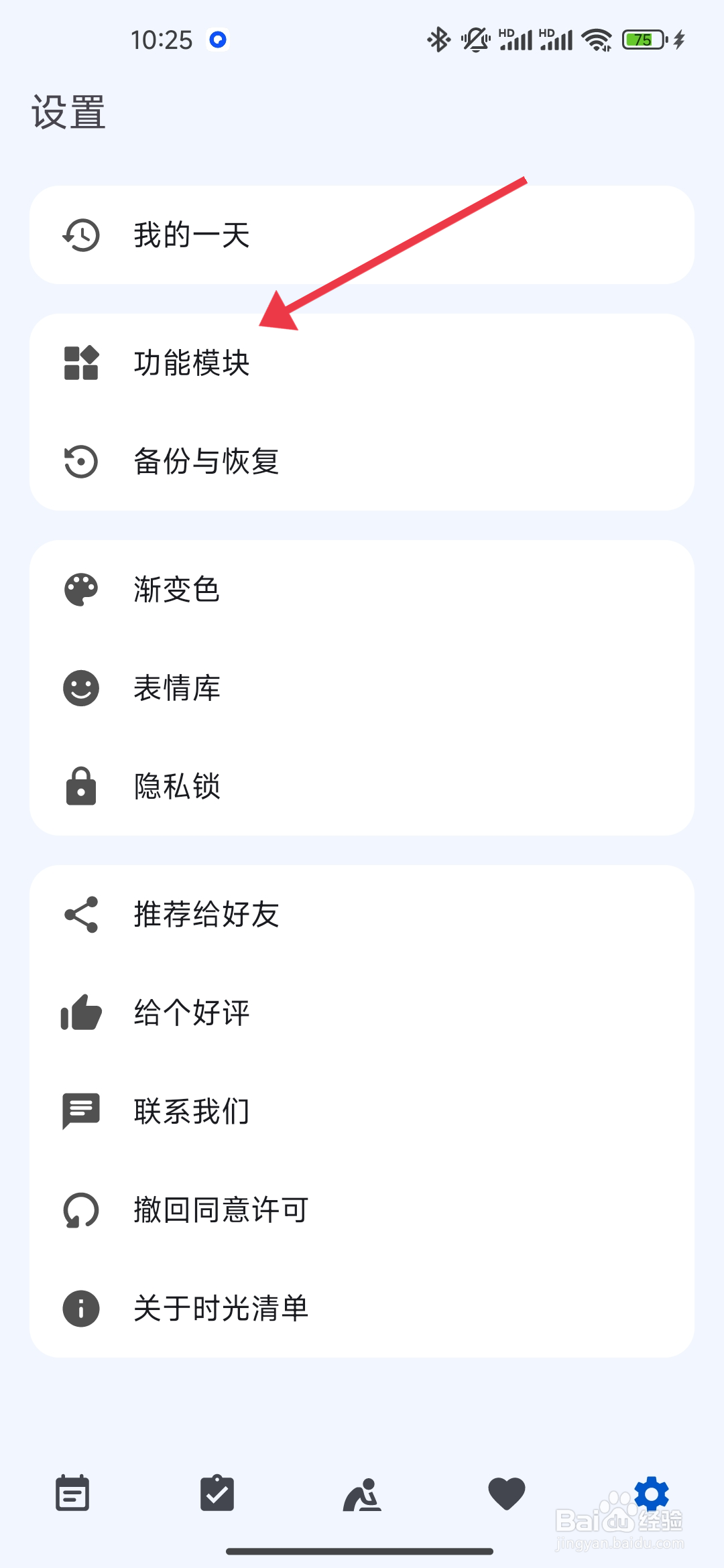Viewport: 724px width, 1568px height.
Task: Tap the battery indicator in status bar
Action: (642, 40)
